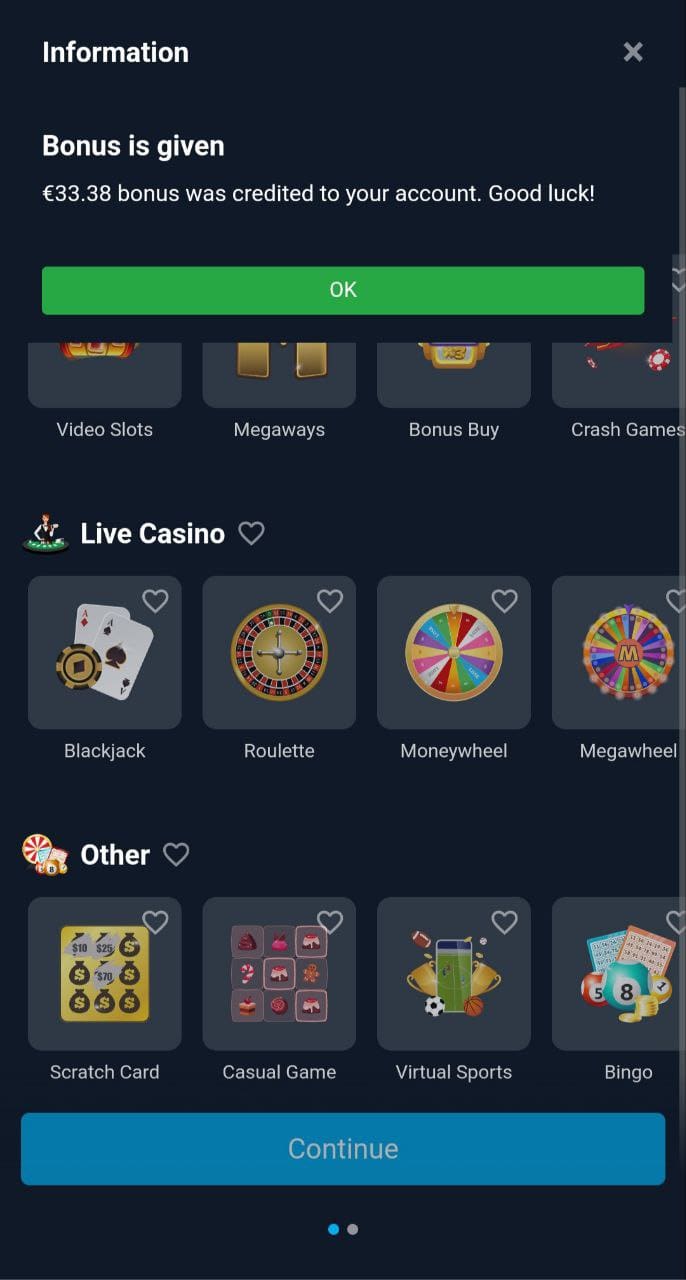Open the Megawheel category
The height and width of the screenshot is (1280, 686).
(627, 653)
